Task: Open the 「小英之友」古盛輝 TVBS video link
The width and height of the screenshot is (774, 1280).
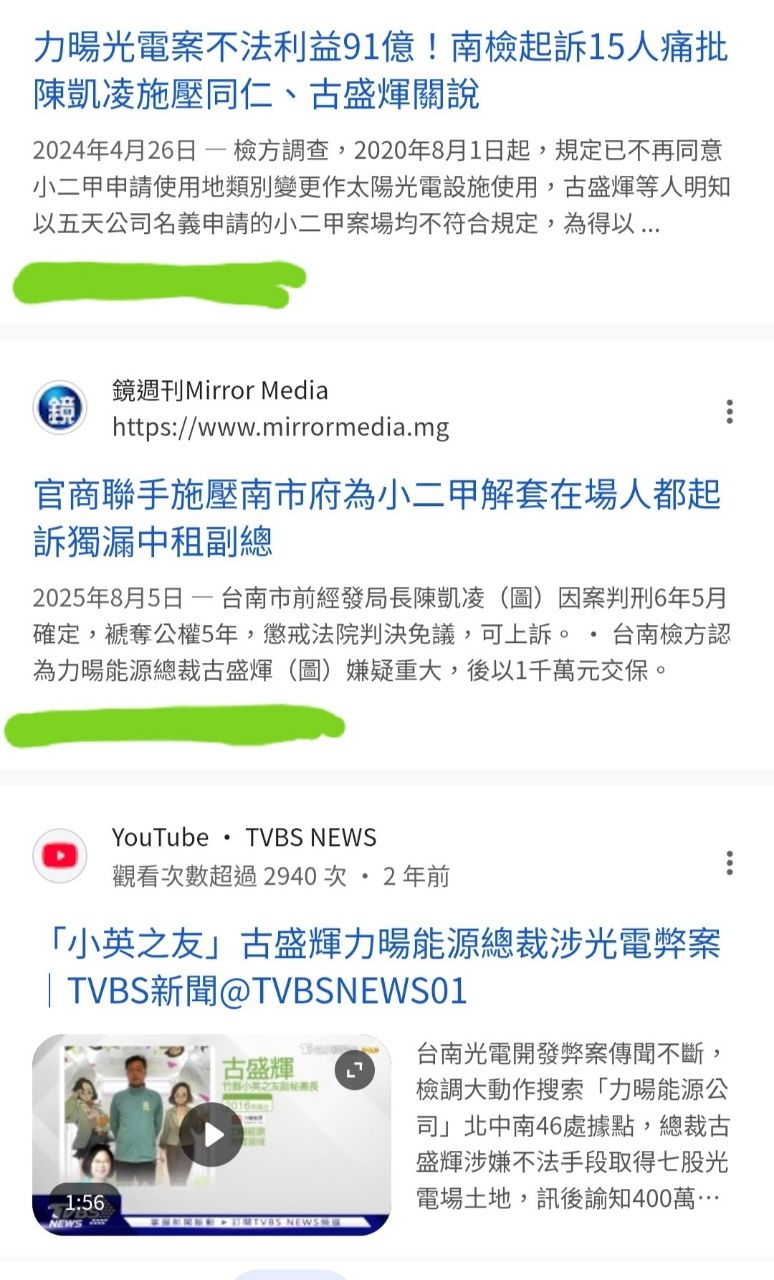Action: [376, 966]
